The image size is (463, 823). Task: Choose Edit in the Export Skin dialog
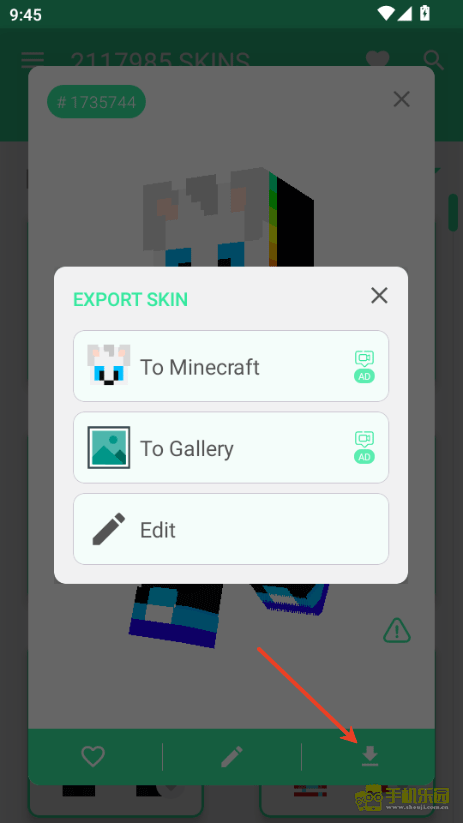[231, 529]
